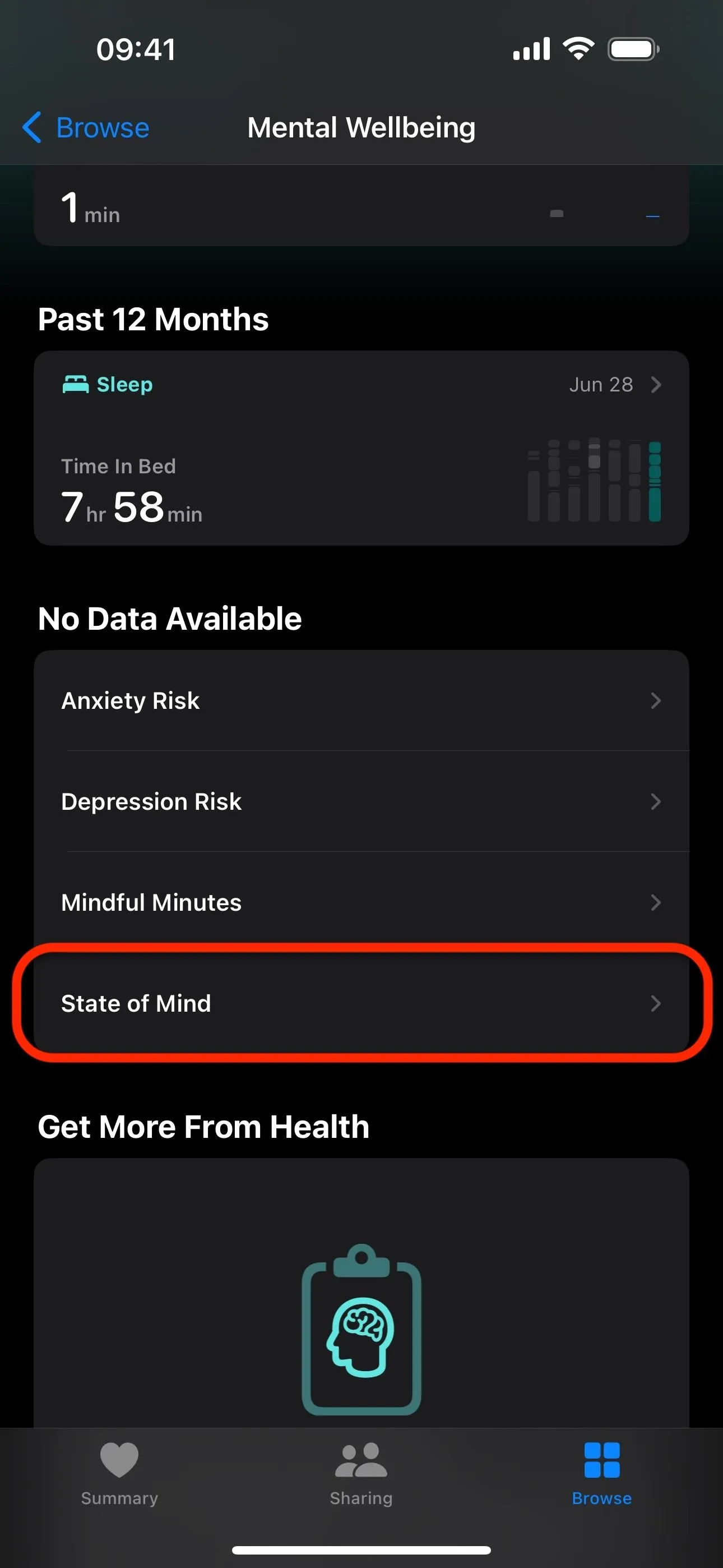Select the Mindful Minutes row
The height and width of the screenshot is (1568, 723).
361,903
